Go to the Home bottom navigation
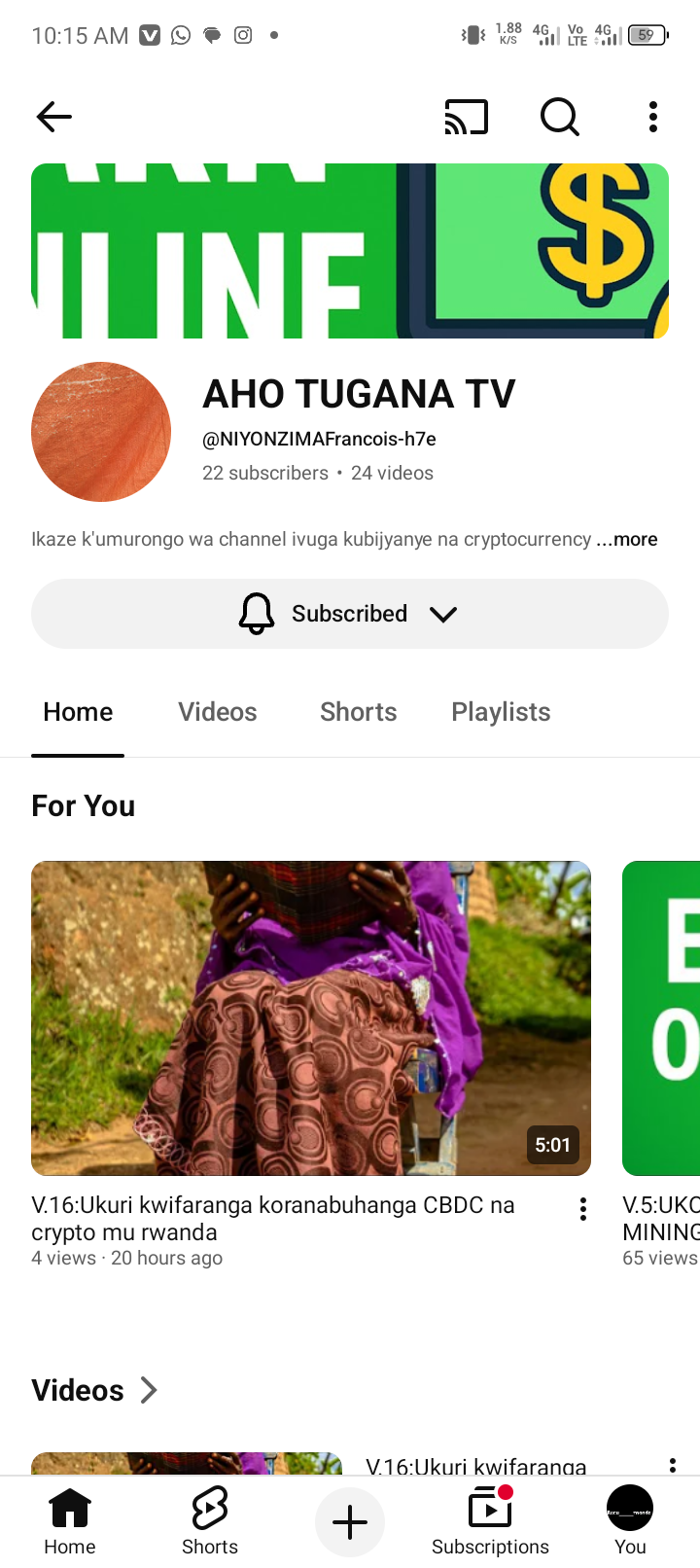The height and width of the screenshot is (1568, 700). click(70, 1521)
